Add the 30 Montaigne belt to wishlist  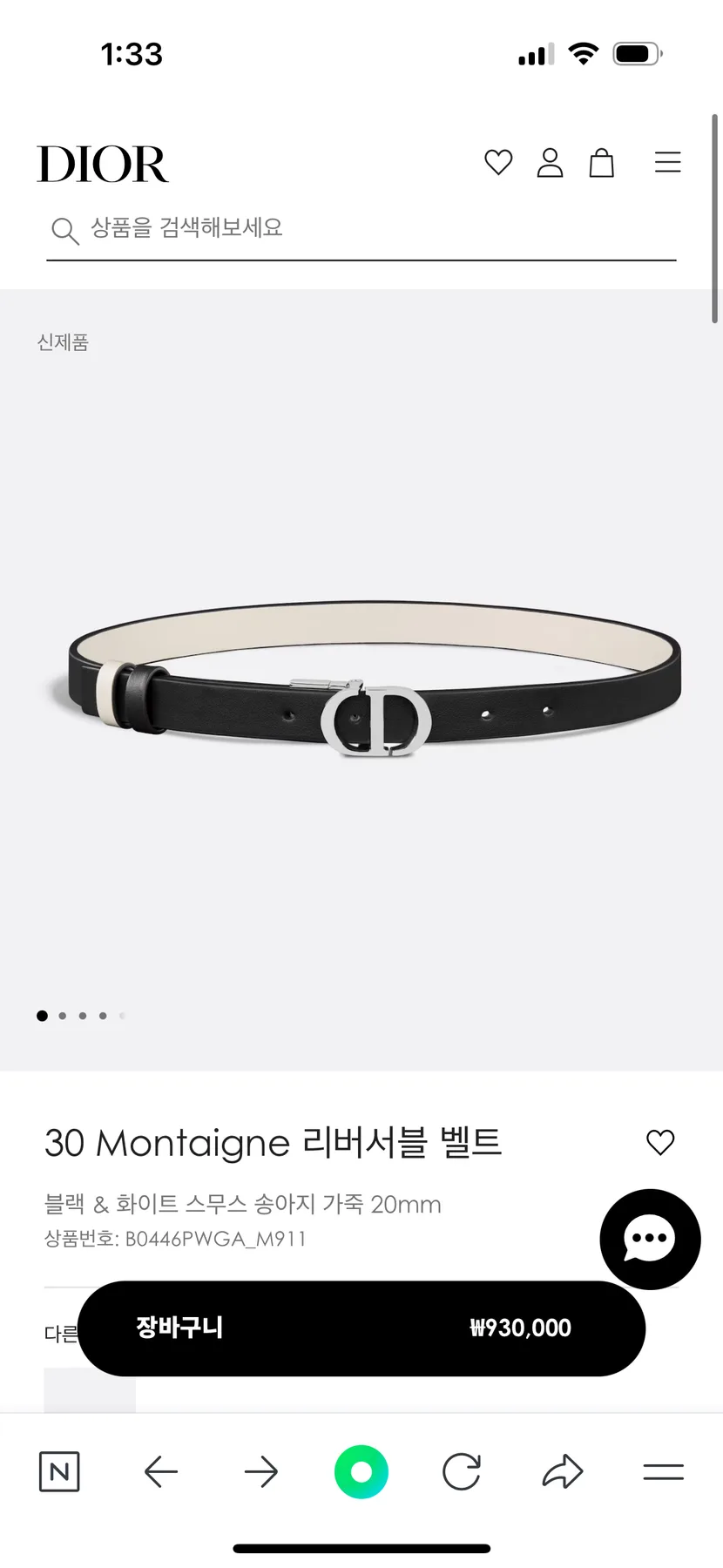pyautogui.click(x=660, y=1142)
